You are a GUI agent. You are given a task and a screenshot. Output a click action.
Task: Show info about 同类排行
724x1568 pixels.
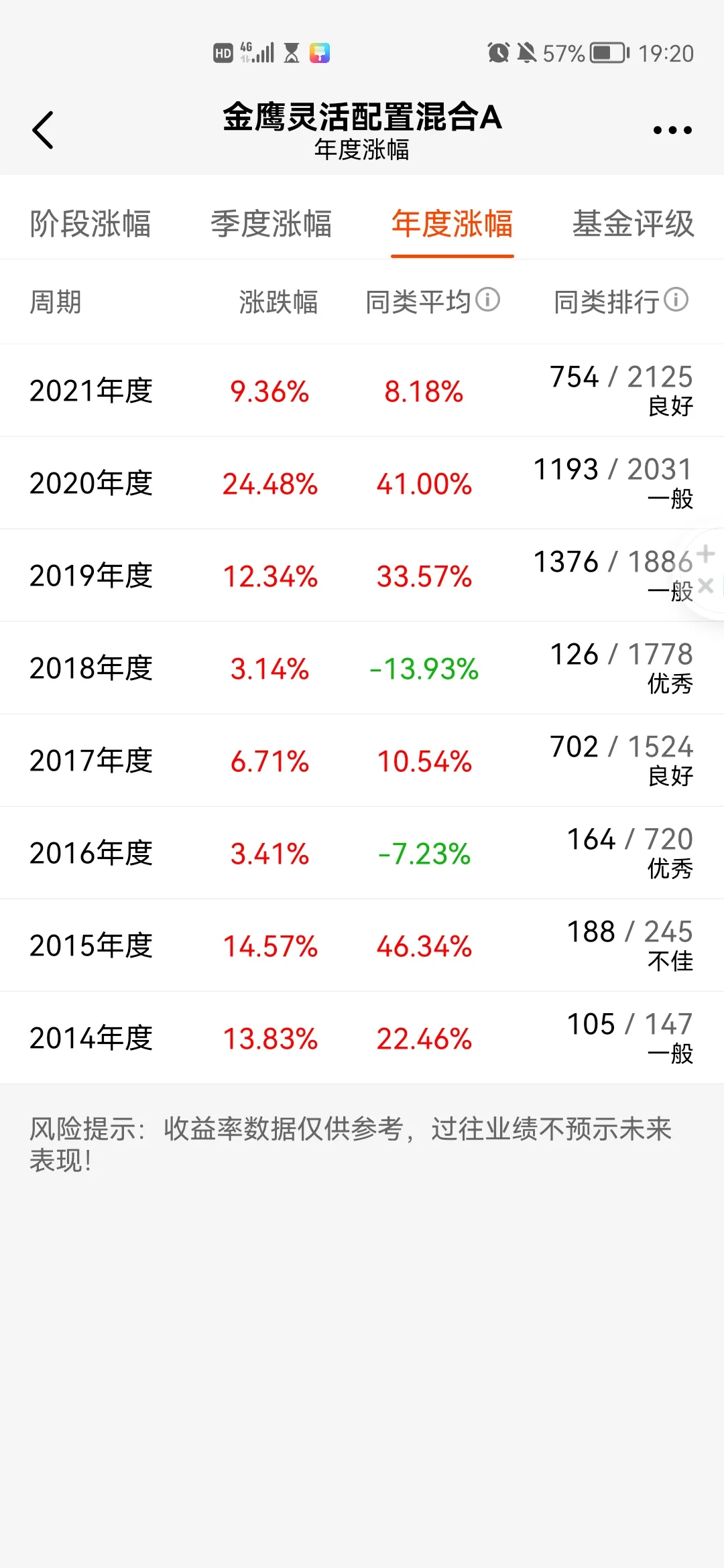click(676, 300)
